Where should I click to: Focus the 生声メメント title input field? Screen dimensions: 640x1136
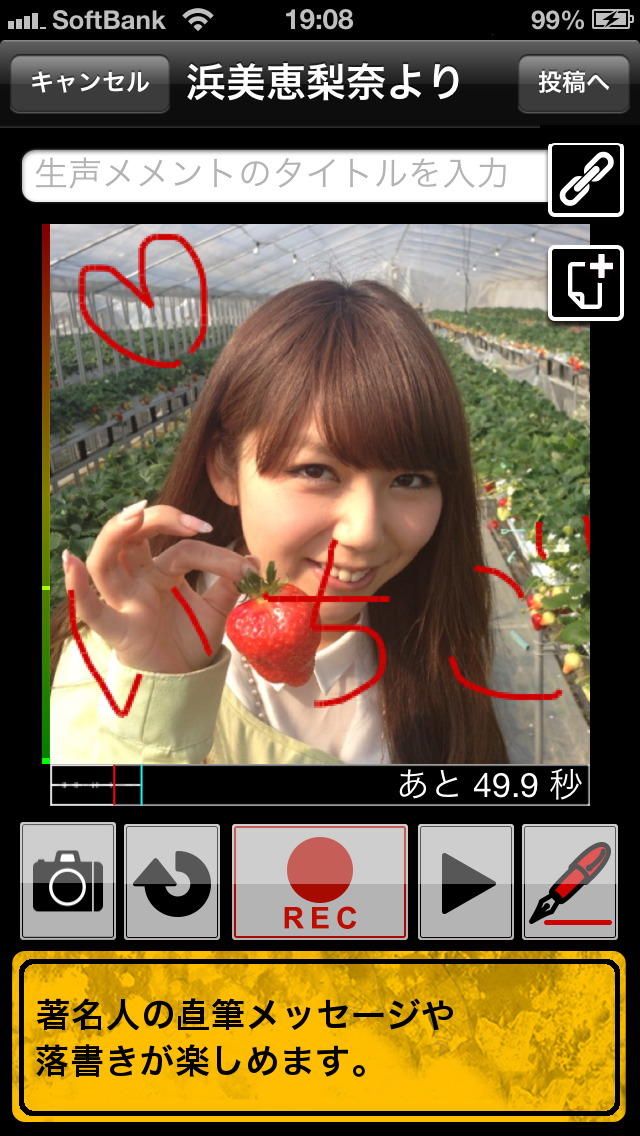[286, 176]
